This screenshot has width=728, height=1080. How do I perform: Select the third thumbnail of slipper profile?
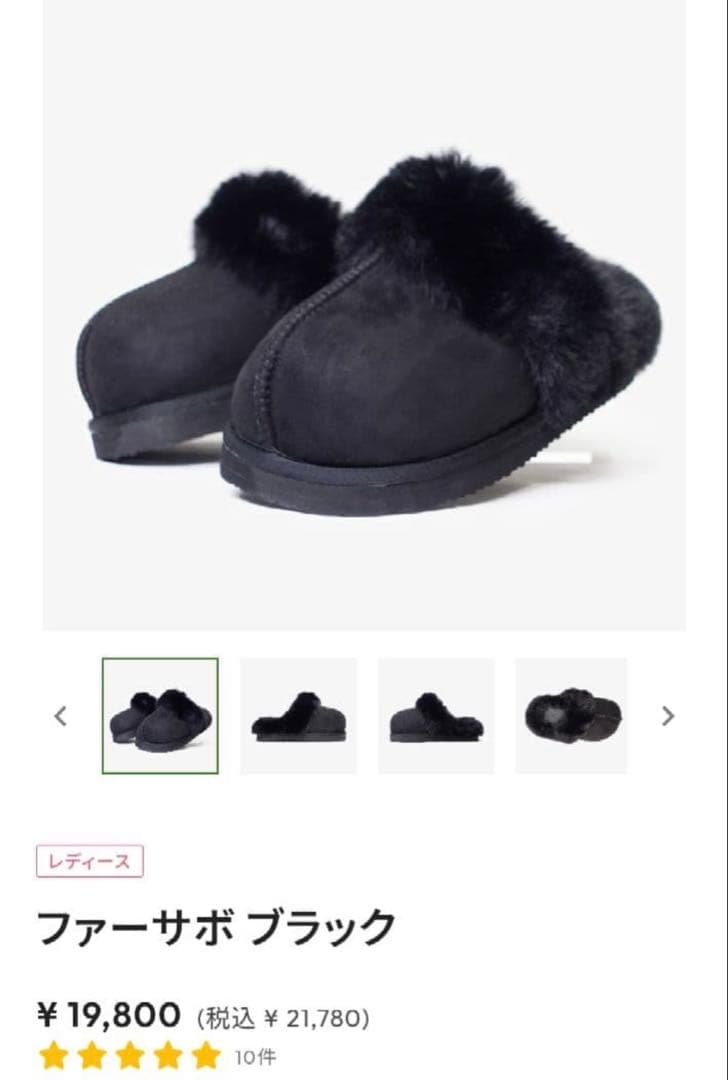pos(436,716)
